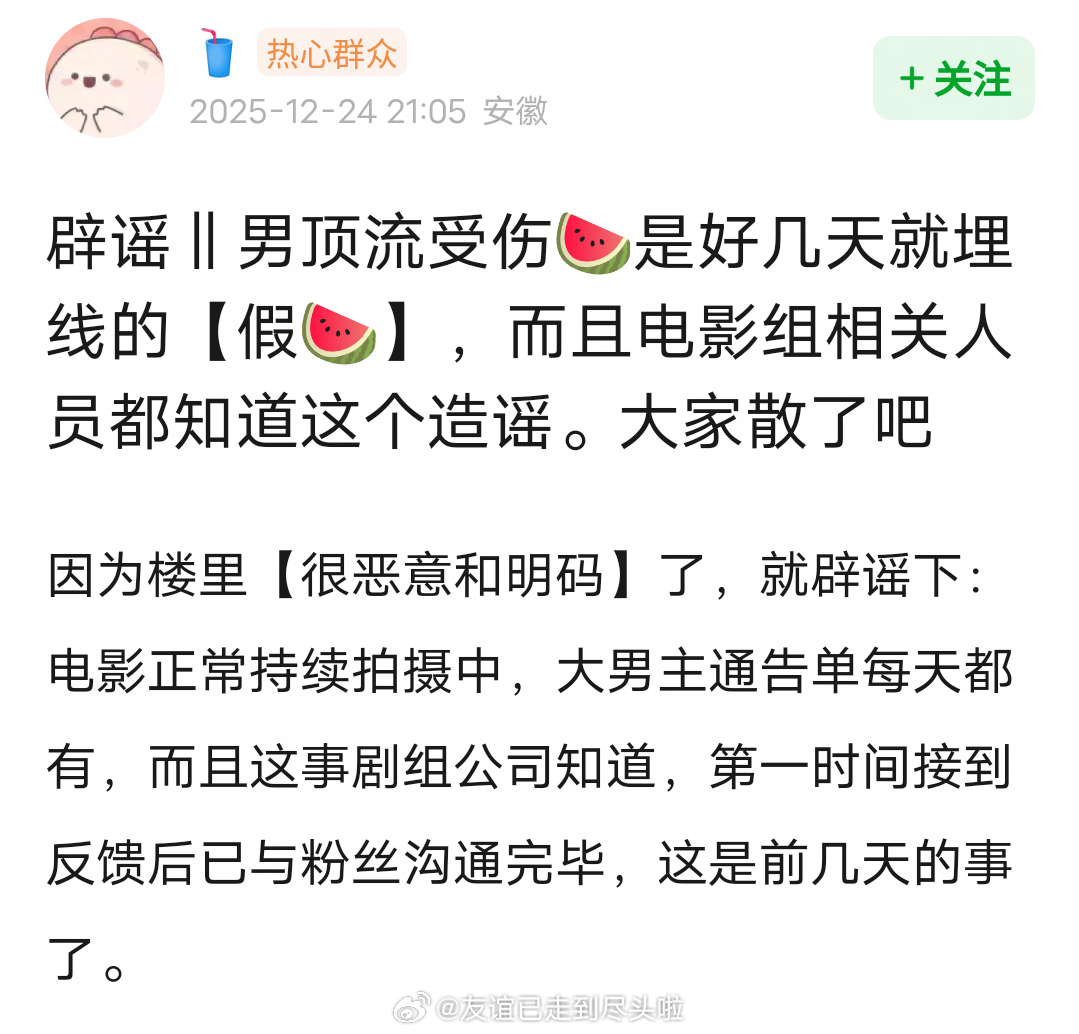This screenshot has height=1034, width=1079.
Task: Tap the 热心群众 user badge
Action: point(331,52)
